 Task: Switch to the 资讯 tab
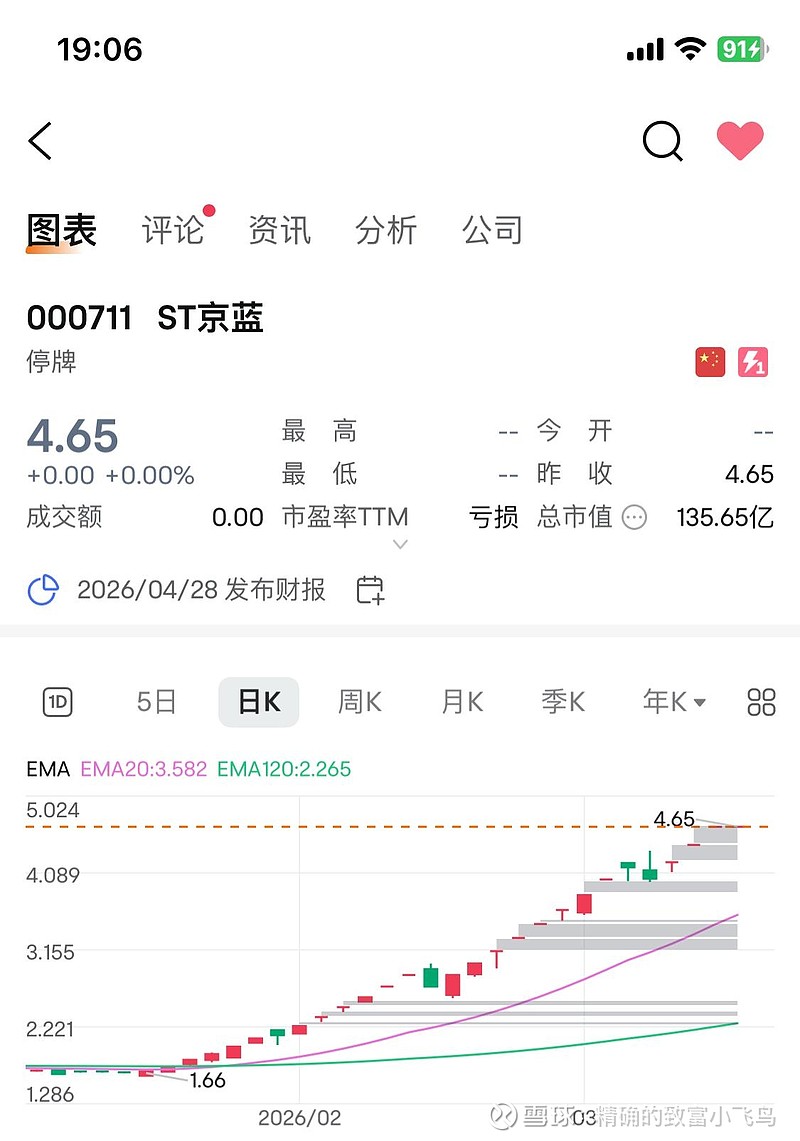pyautogui.click(x=280, y=230)
